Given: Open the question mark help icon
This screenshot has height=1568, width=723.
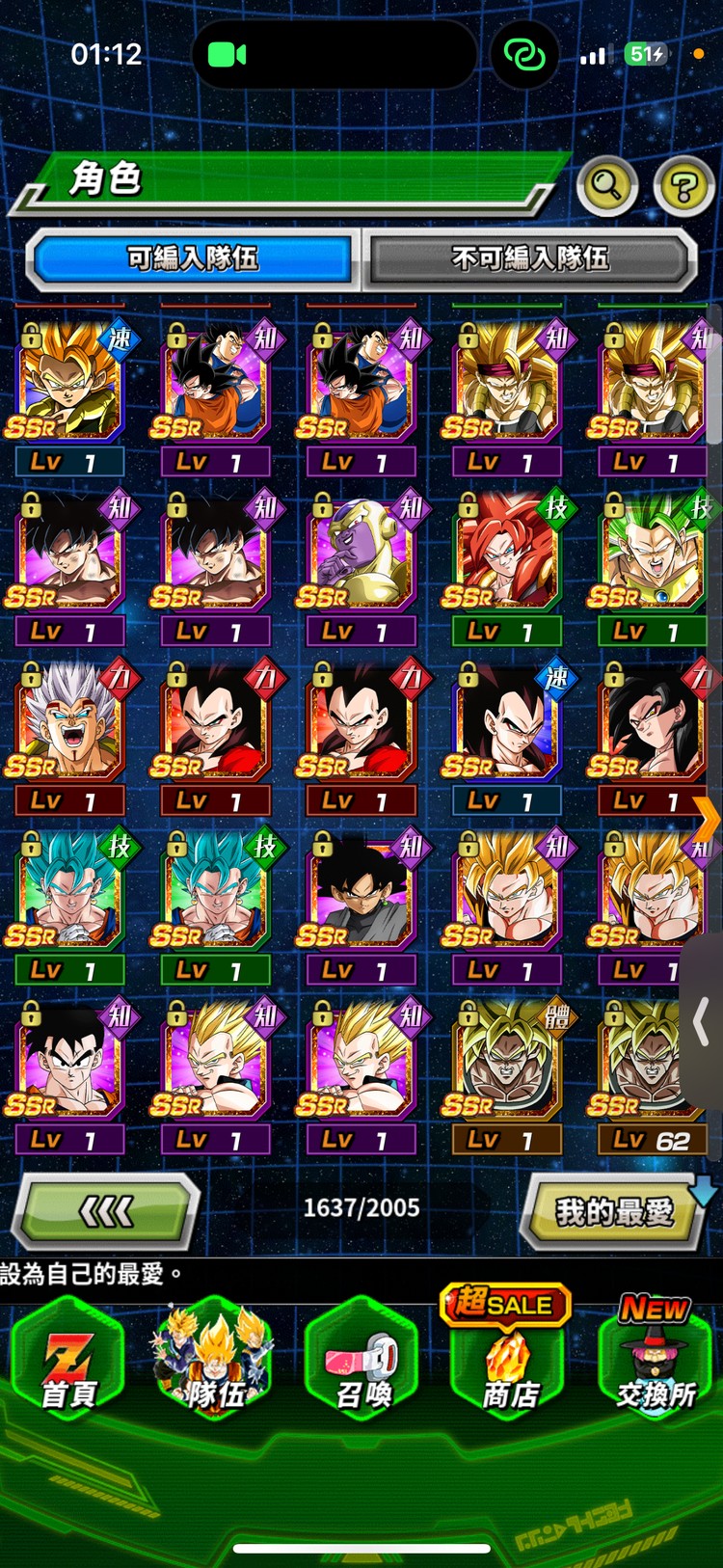Looking at the screenshot, I should click(x=683, y=185).
